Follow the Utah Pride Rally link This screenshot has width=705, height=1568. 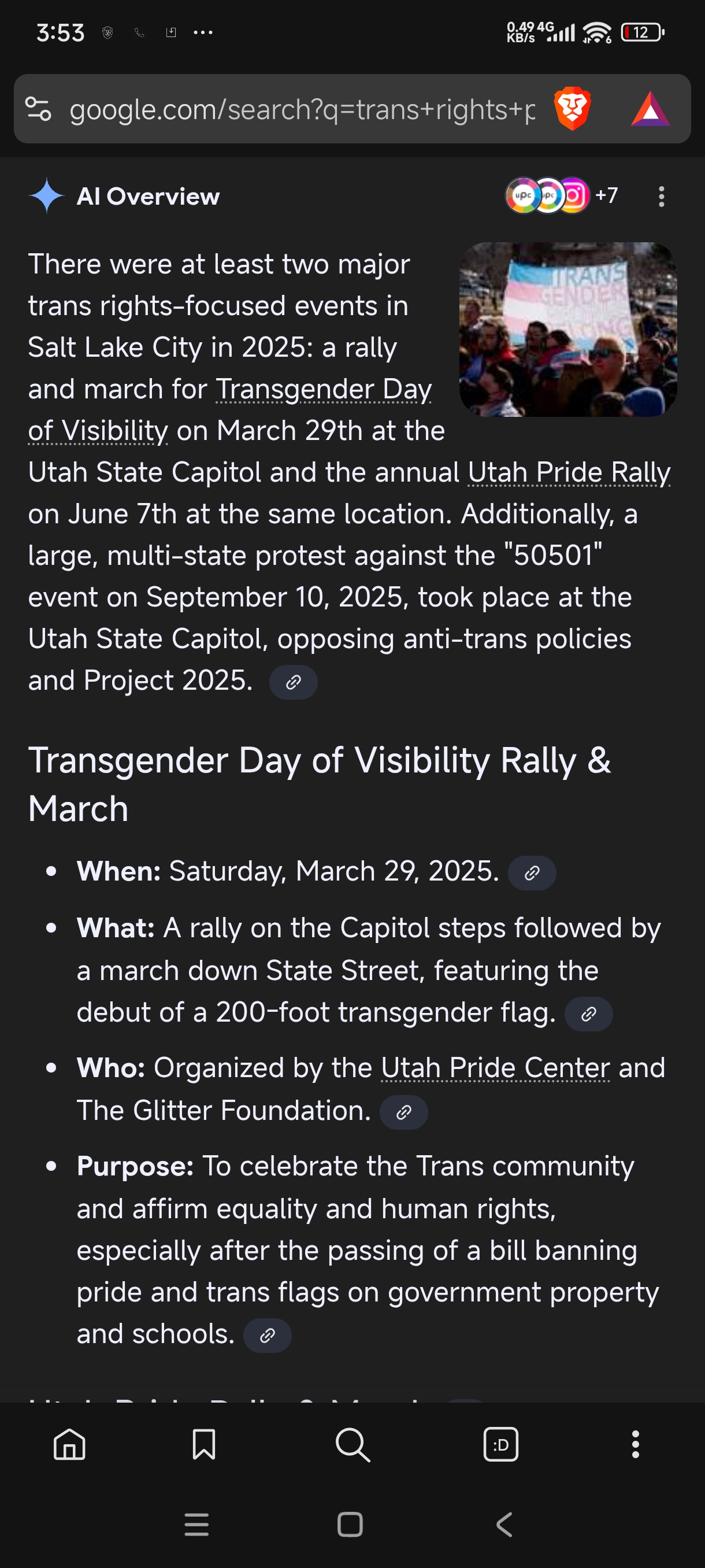[569, 473]
